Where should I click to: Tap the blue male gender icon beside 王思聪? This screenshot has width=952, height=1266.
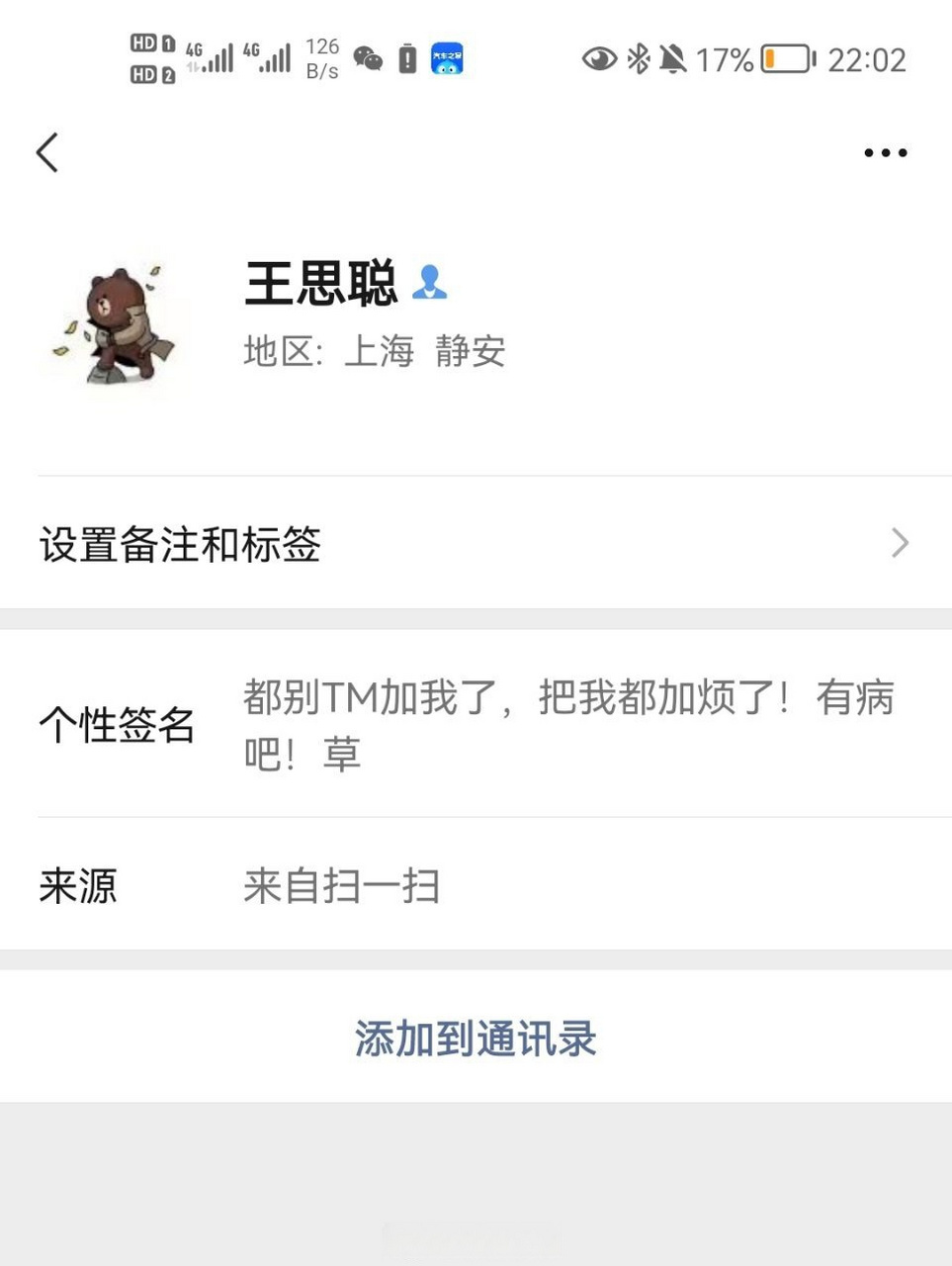pyautogui.click(x=430, y=284)
